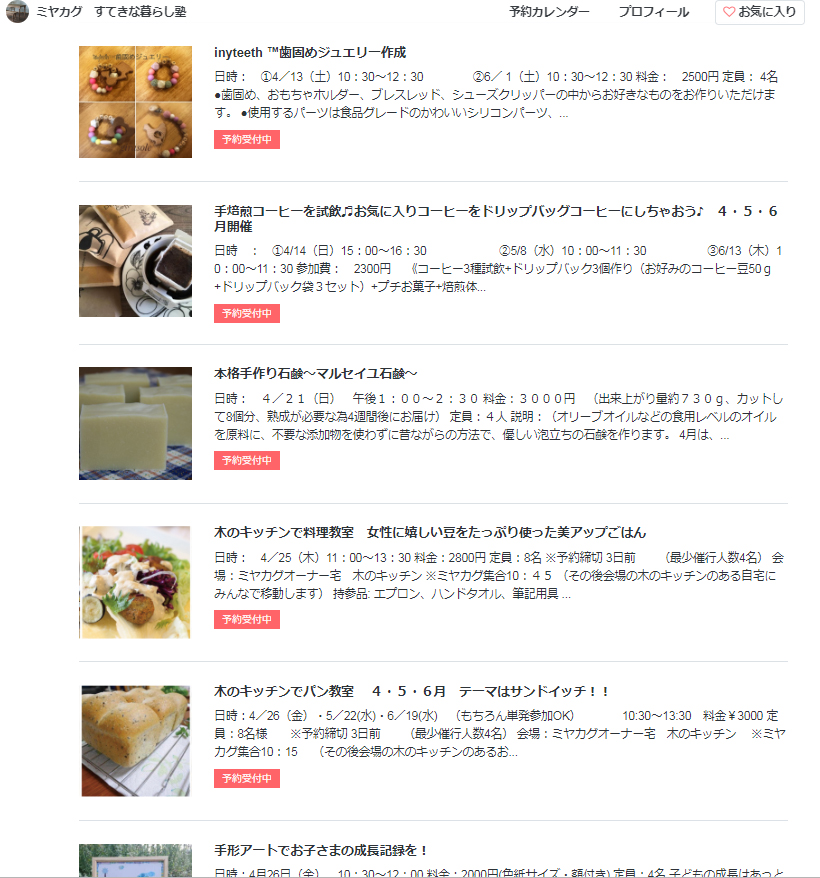
Task: Tap 予約受付中 under the bread class
Action: point(246,779)
